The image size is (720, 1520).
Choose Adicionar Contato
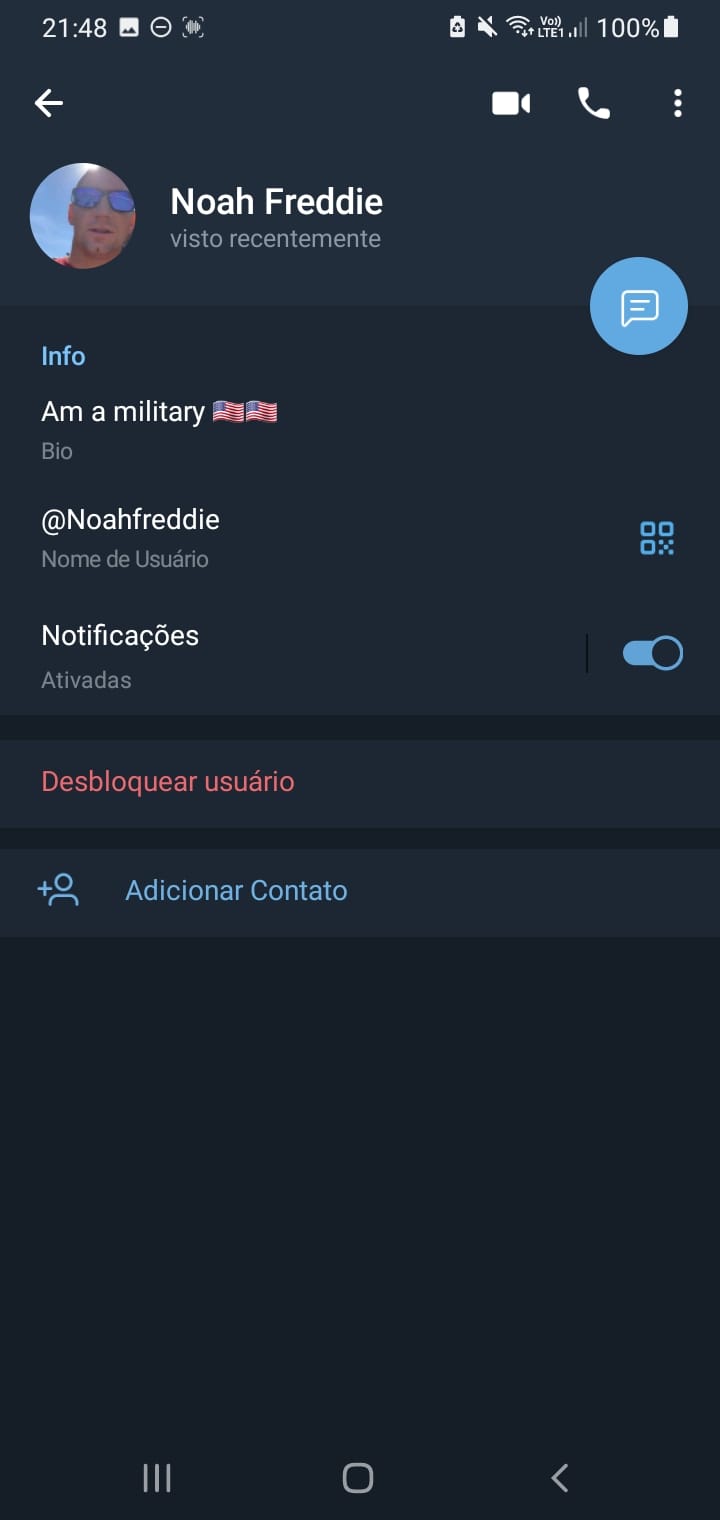[x=236, y=890]
